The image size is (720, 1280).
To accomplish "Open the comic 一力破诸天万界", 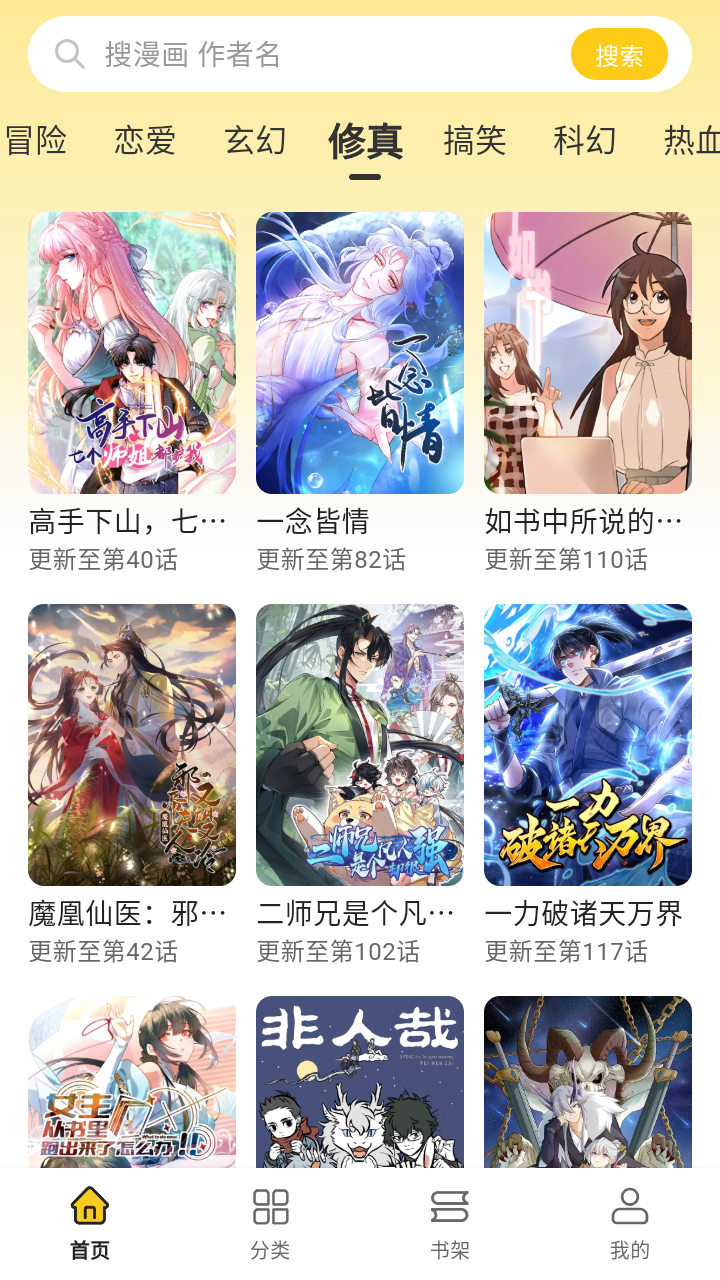I will tap(587, 743).
